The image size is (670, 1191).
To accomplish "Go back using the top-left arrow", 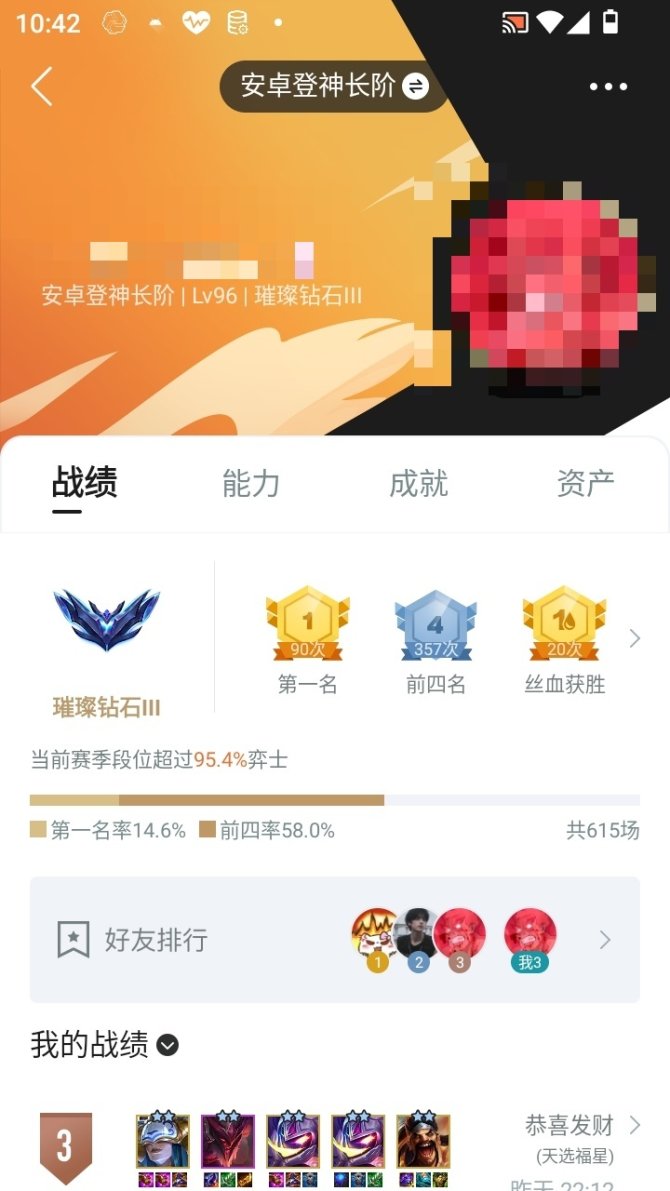I will click(42, 87).
